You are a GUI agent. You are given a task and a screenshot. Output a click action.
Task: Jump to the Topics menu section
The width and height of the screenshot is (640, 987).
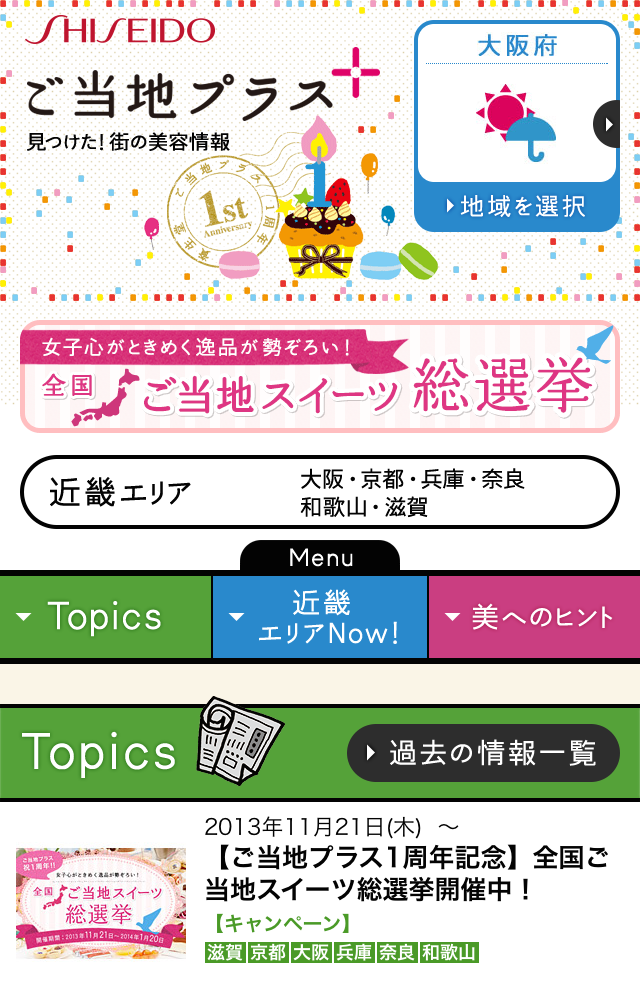pos(105,617)
